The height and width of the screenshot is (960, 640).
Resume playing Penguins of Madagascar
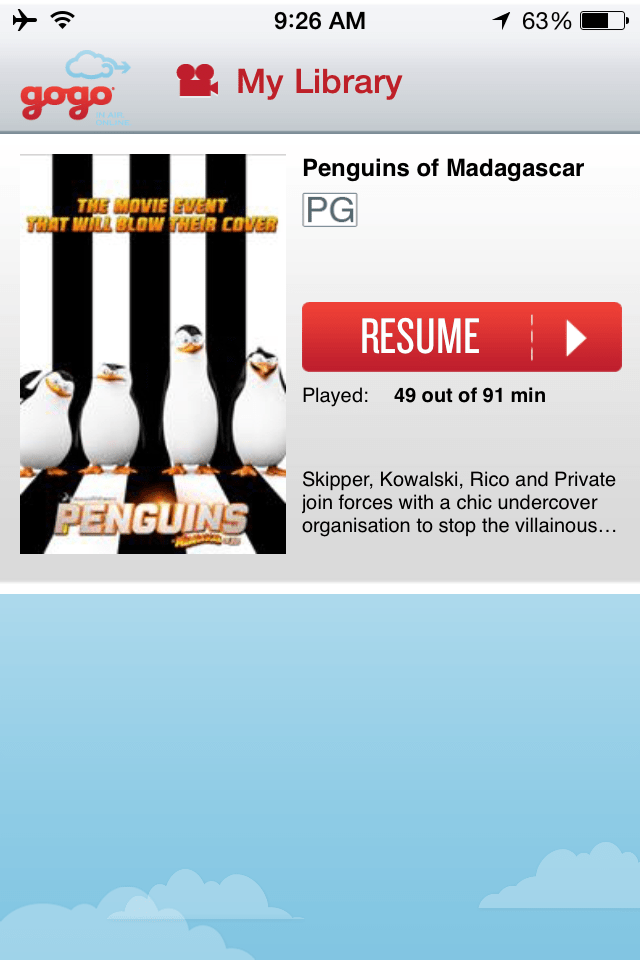(461, 337)
